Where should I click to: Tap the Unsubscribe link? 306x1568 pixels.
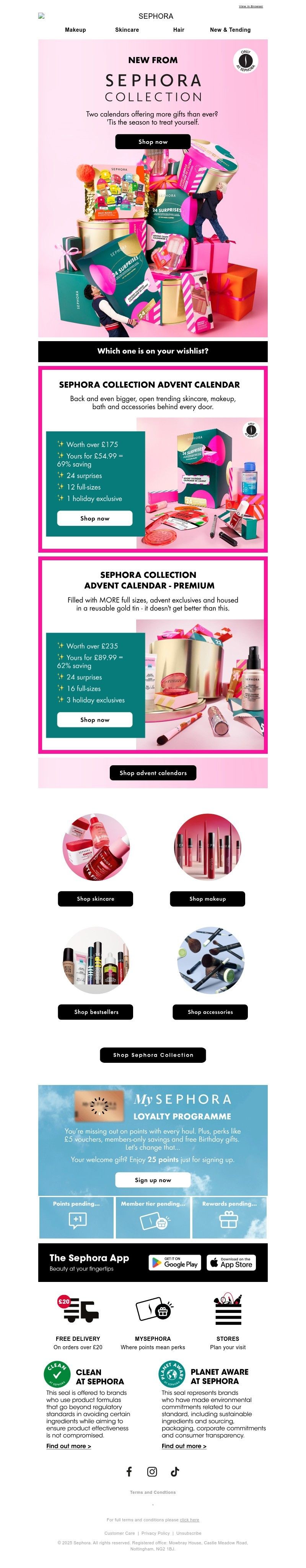189,1533
